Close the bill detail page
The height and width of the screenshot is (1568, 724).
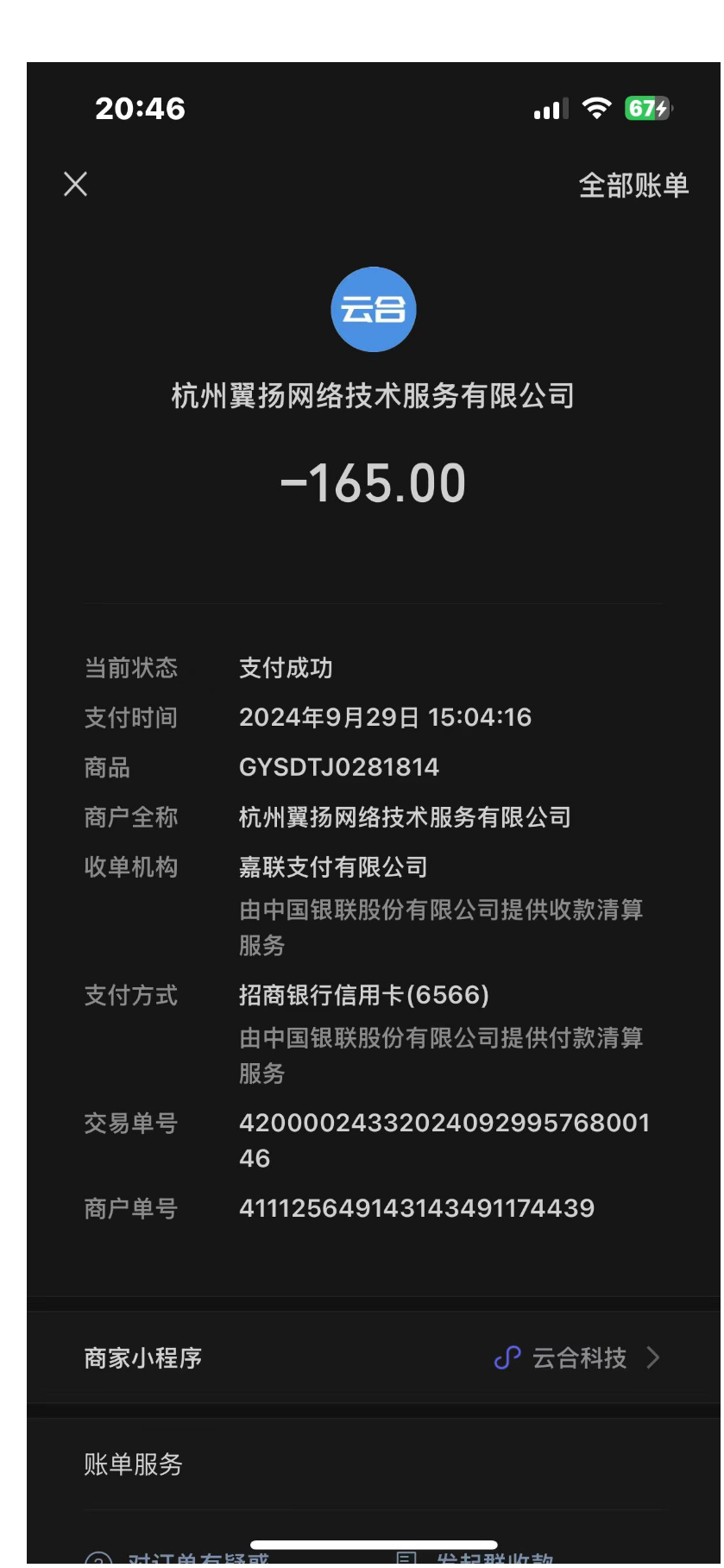click(x=76, y=184)
